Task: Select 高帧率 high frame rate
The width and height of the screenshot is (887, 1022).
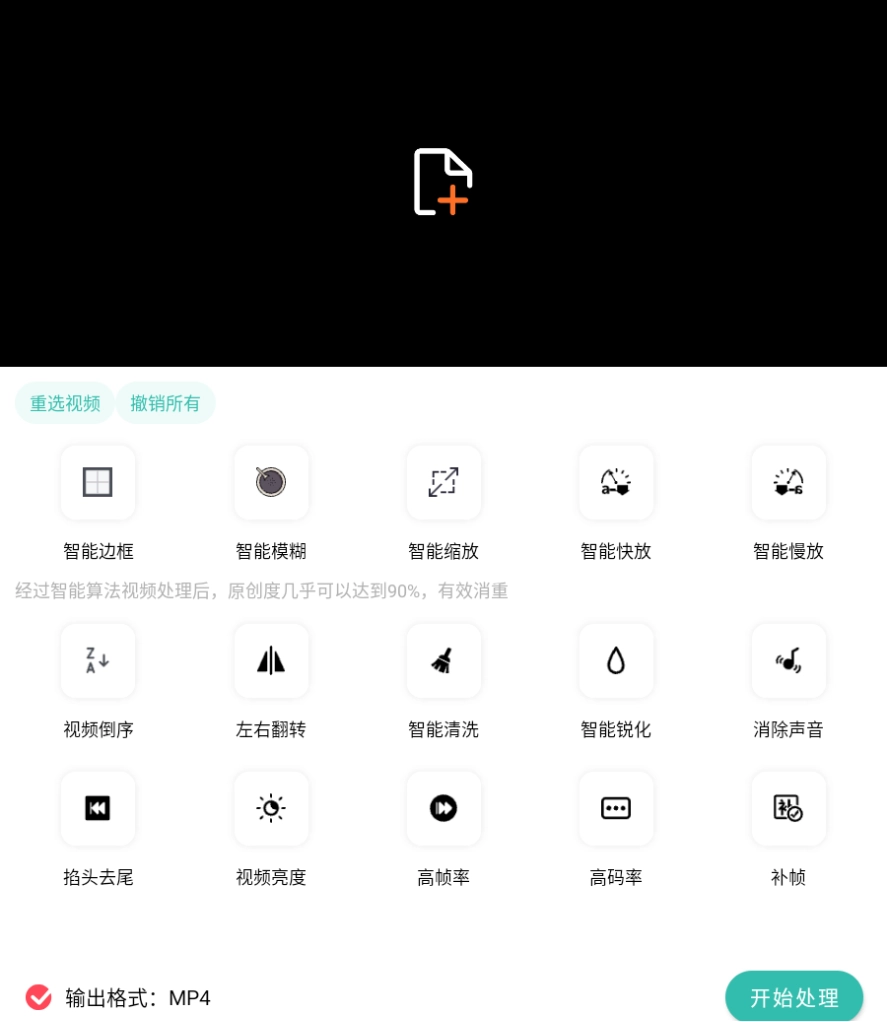Action: (443, 808)
